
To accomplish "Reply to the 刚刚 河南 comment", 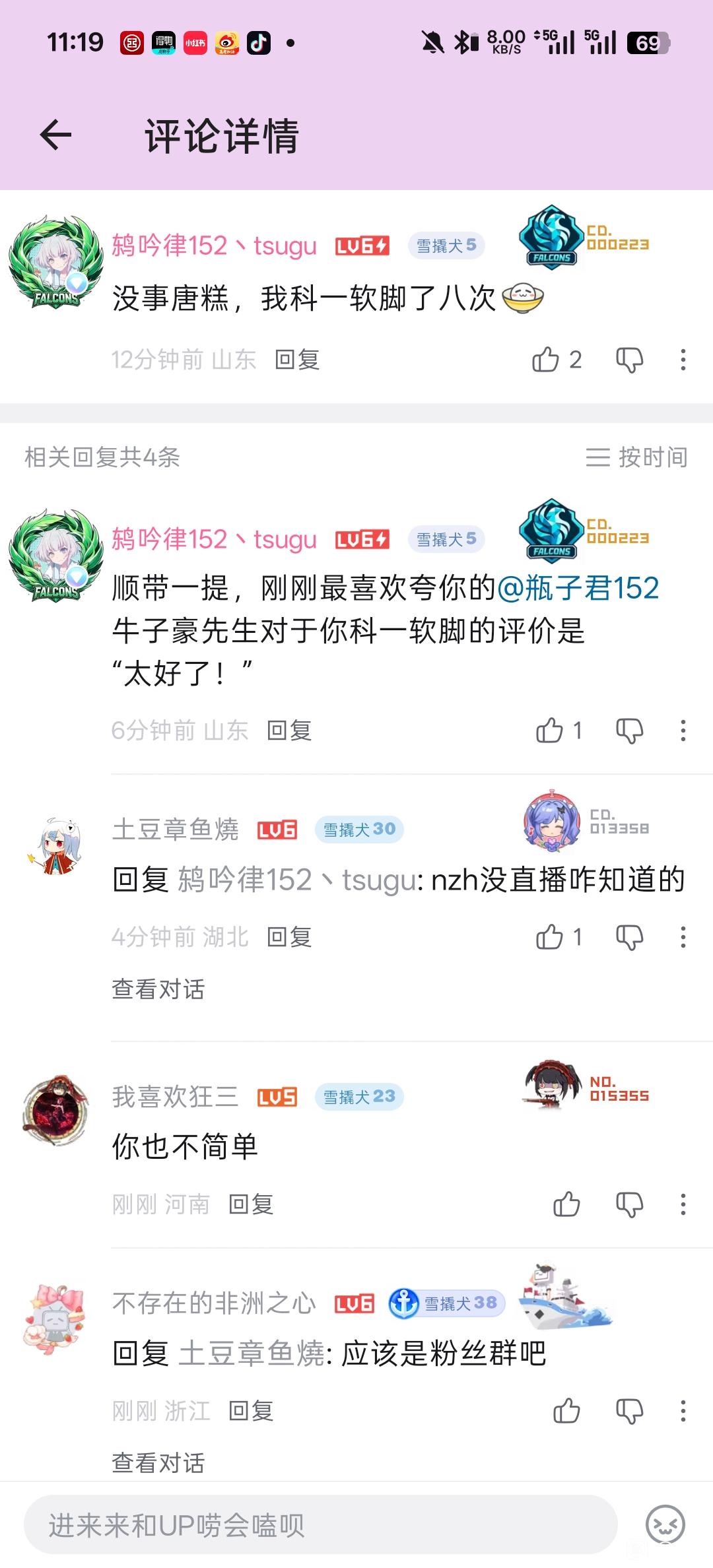I will point(251,1204).
